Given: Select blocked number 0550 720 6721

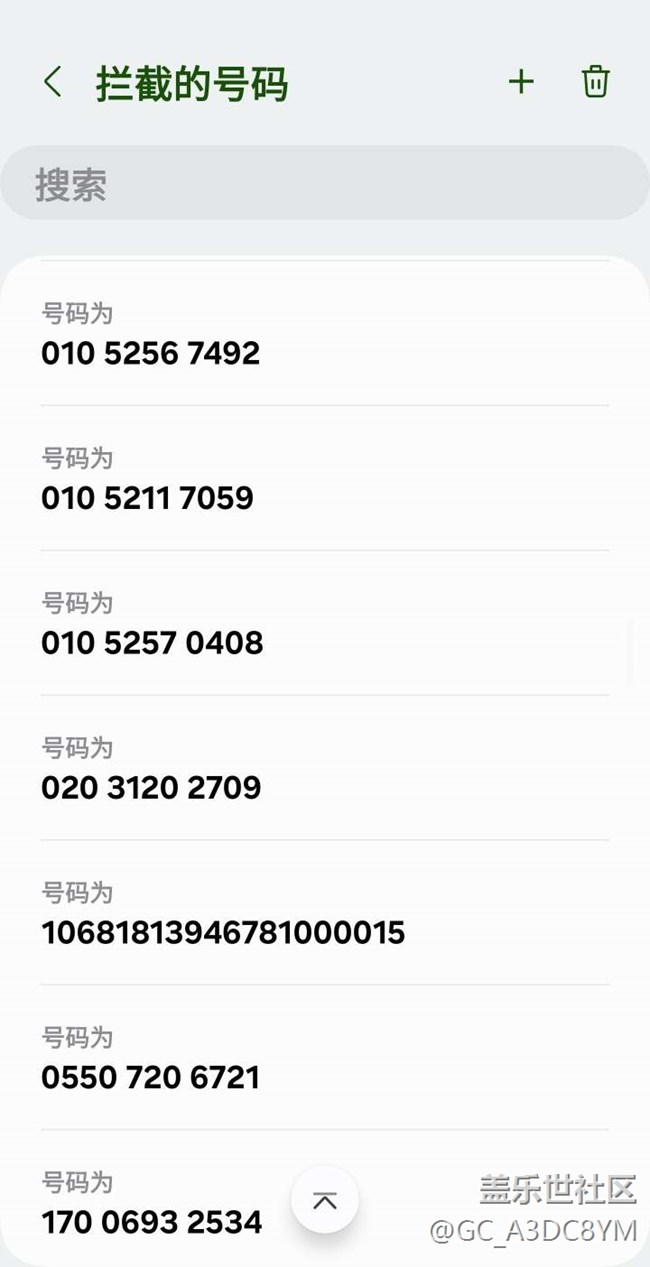Looking at the screenshot, I should (325, 1059).
